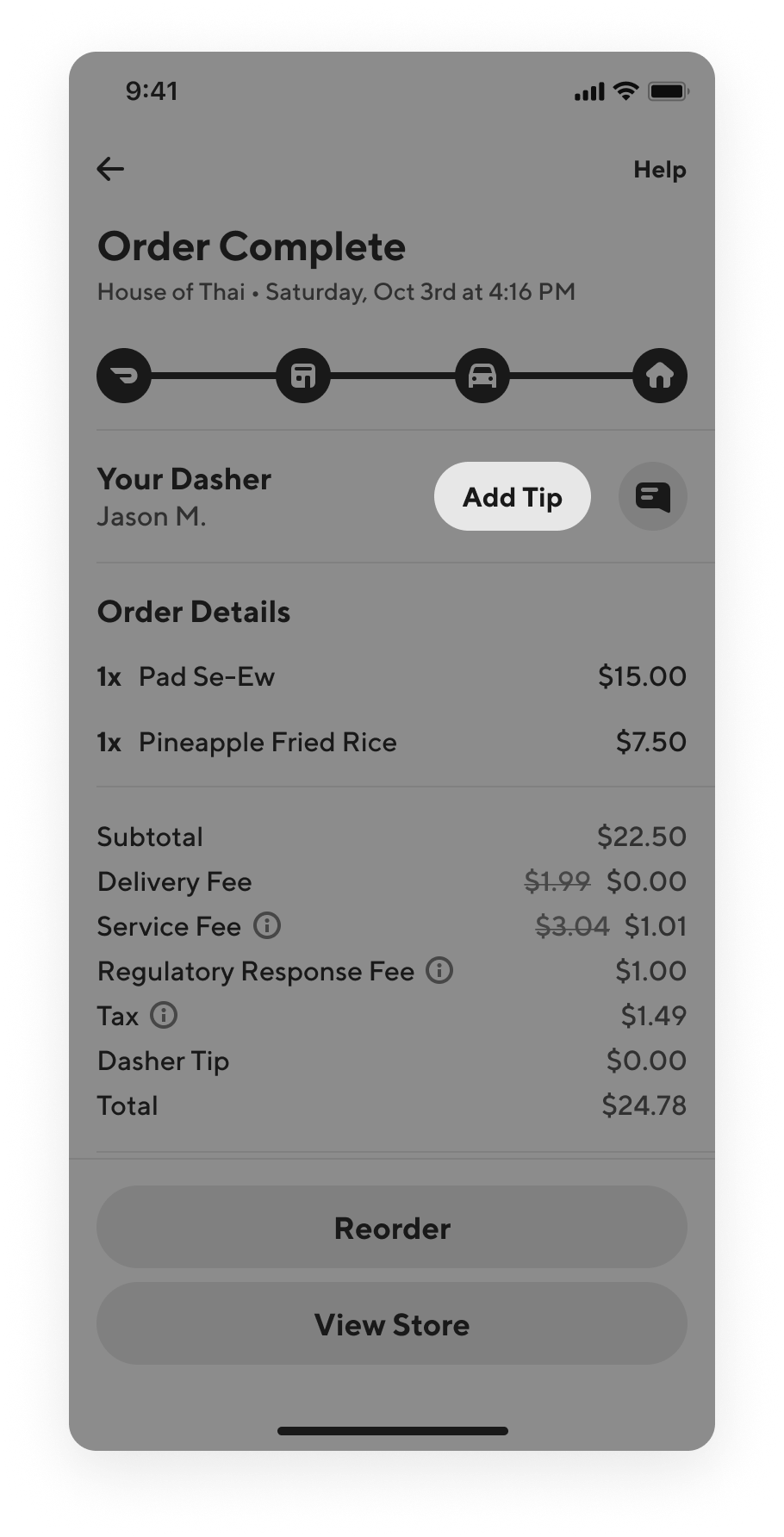Tap the Add Tip button

[512, 497]
